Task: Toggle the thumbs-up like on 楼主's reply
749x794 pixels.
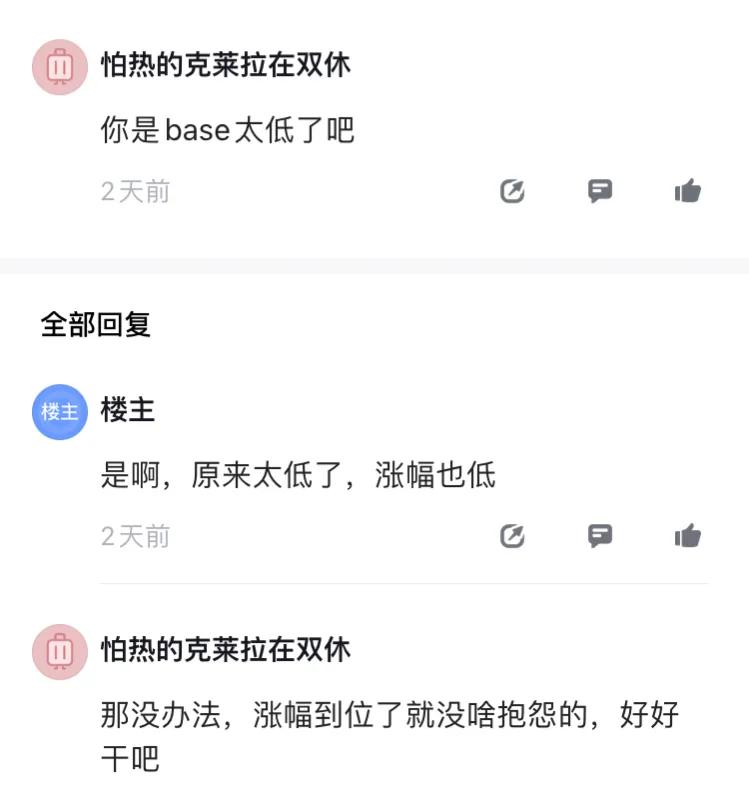Action: click(688, 536)
